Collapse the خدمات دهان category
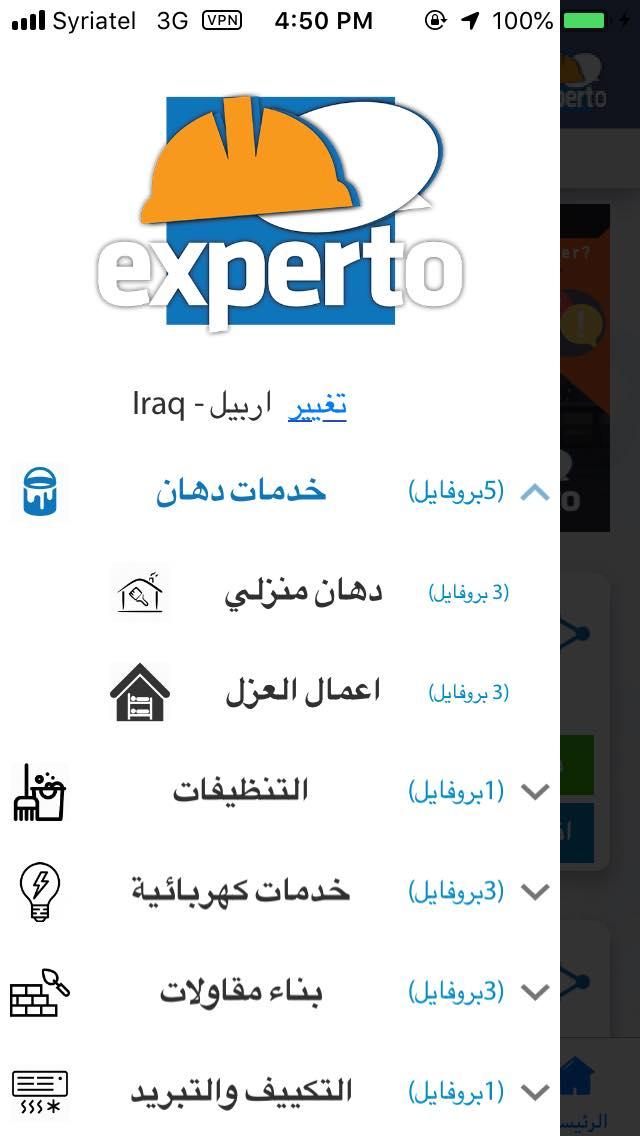 pos(535,492)
